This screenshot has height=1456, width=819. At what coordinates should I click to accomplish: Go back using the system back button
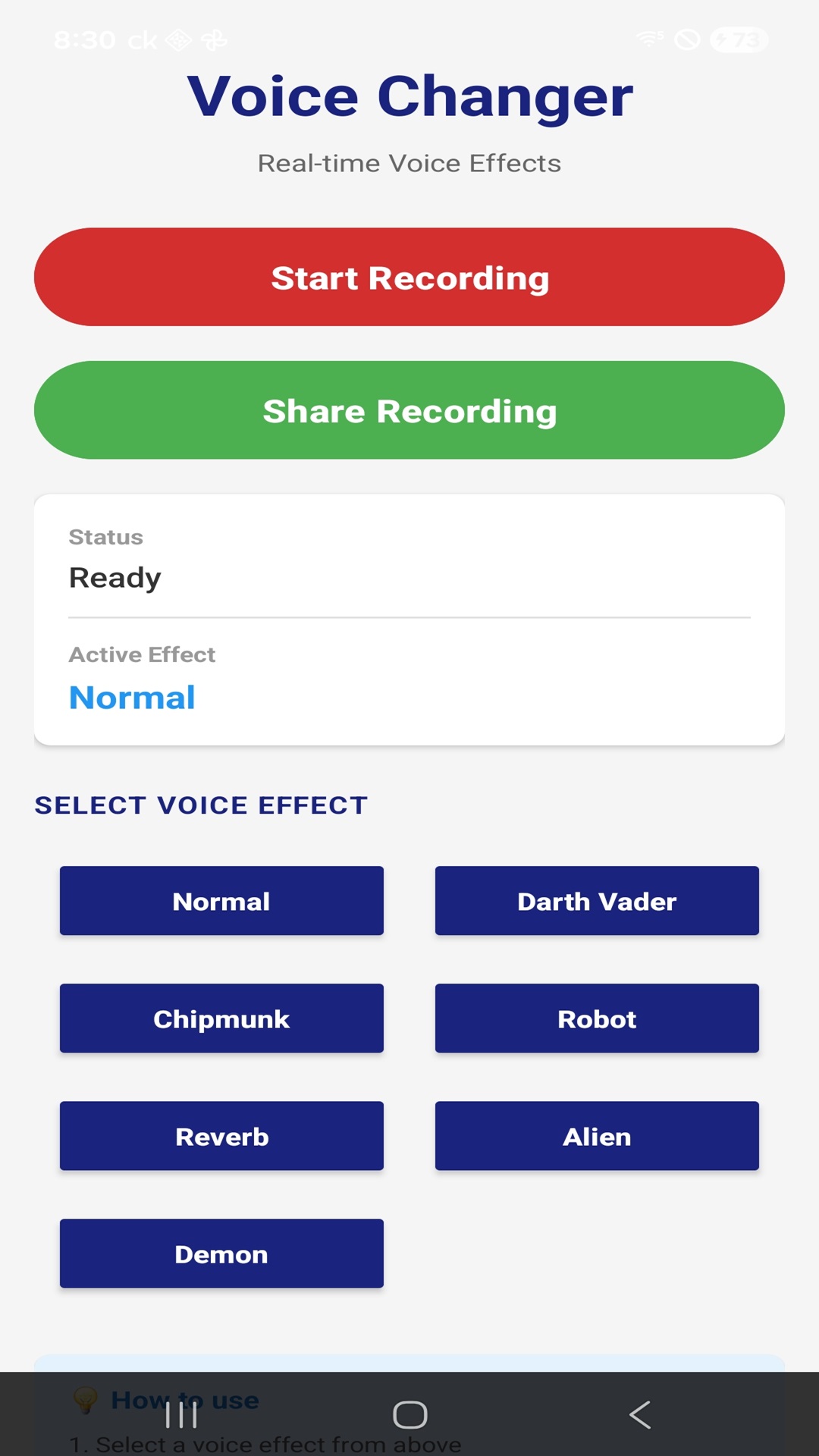(639, 1414)
